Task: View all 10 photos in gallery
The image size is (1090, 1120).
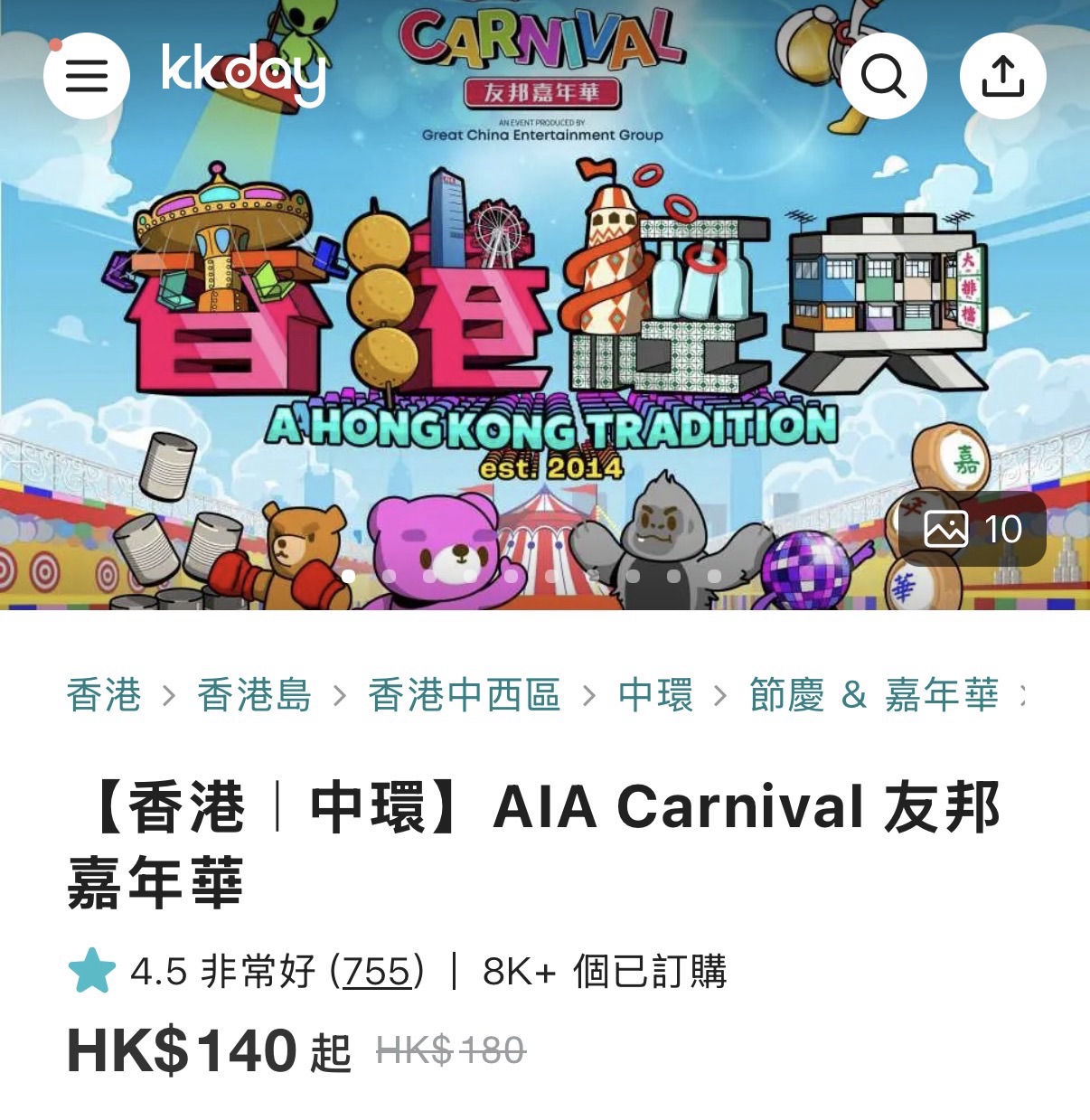Action: coord(973,530)
